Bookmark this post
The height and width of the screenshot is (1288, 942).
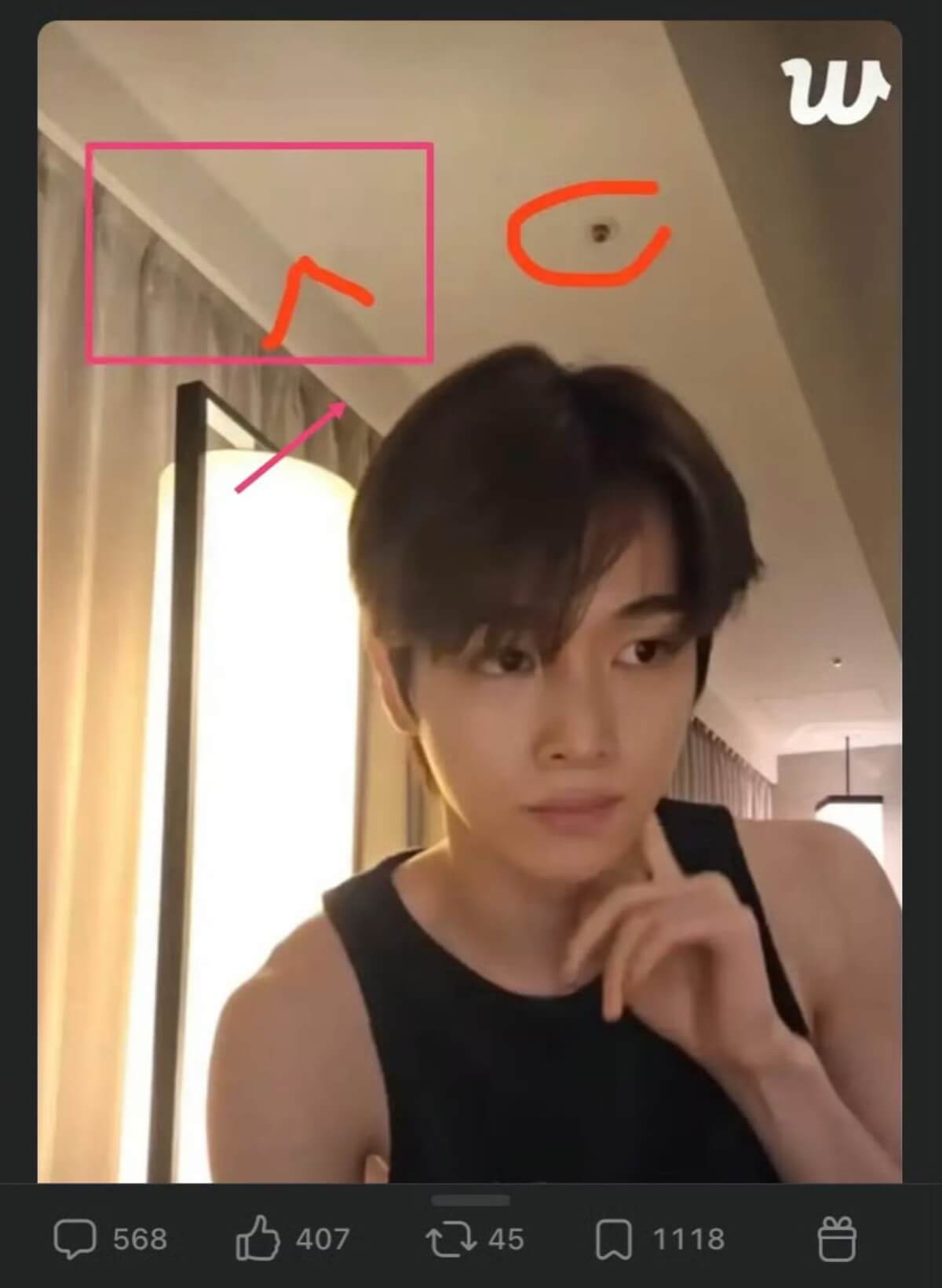[x=614, y=1239]
